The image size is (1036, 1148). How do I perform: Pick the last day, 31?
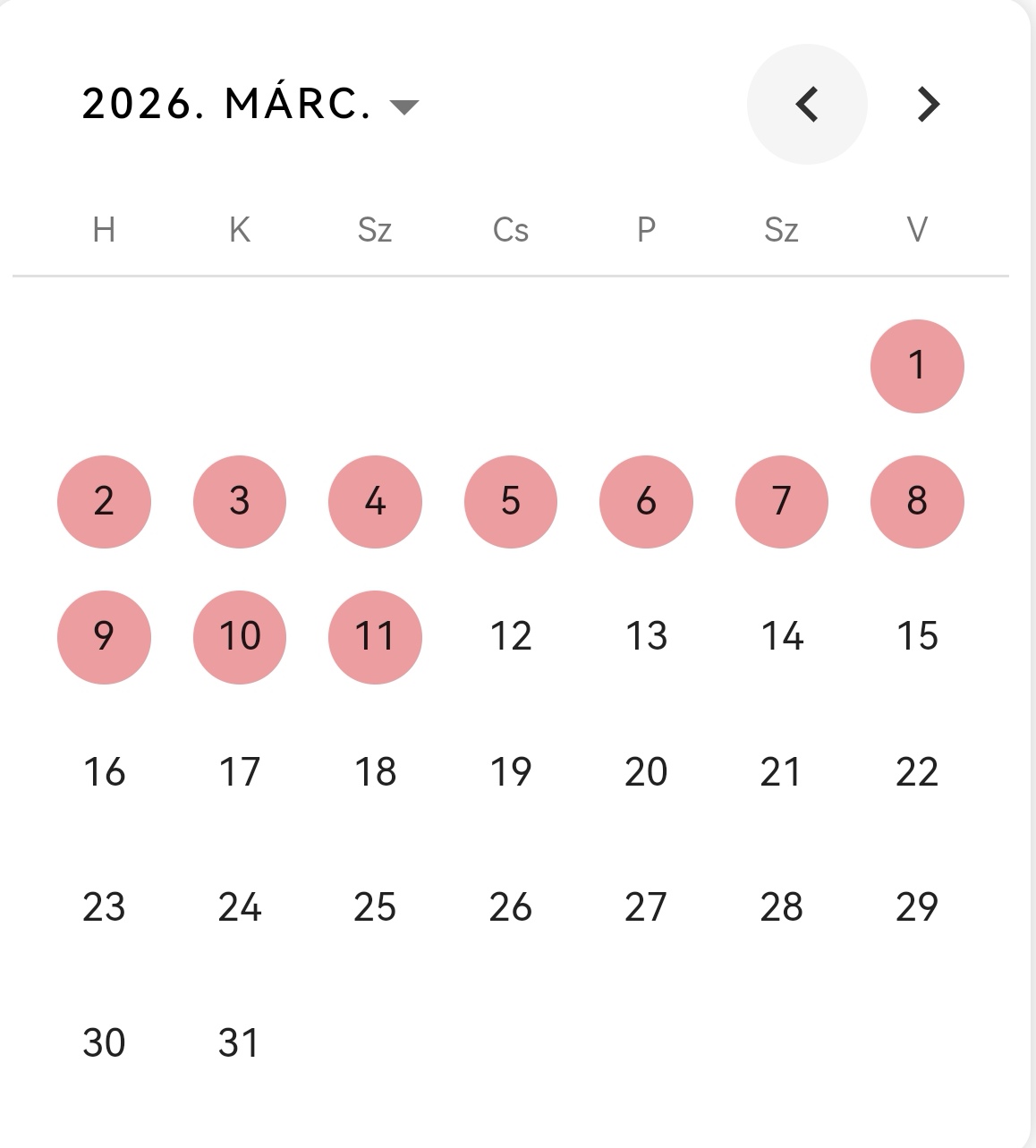pyautogui.click(x=239, y=1043)
